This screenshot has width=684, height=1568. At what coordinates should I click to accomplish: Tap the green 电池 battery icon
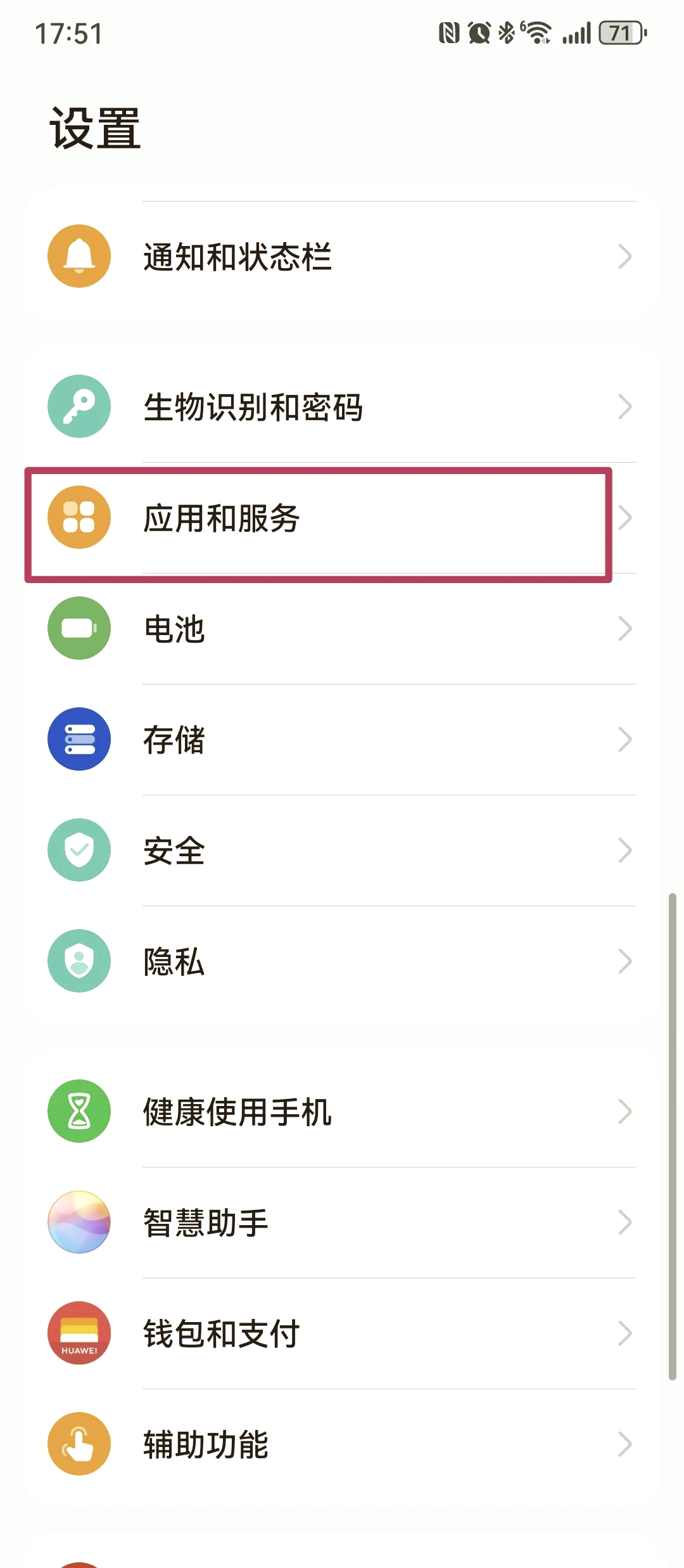[79, 628]
